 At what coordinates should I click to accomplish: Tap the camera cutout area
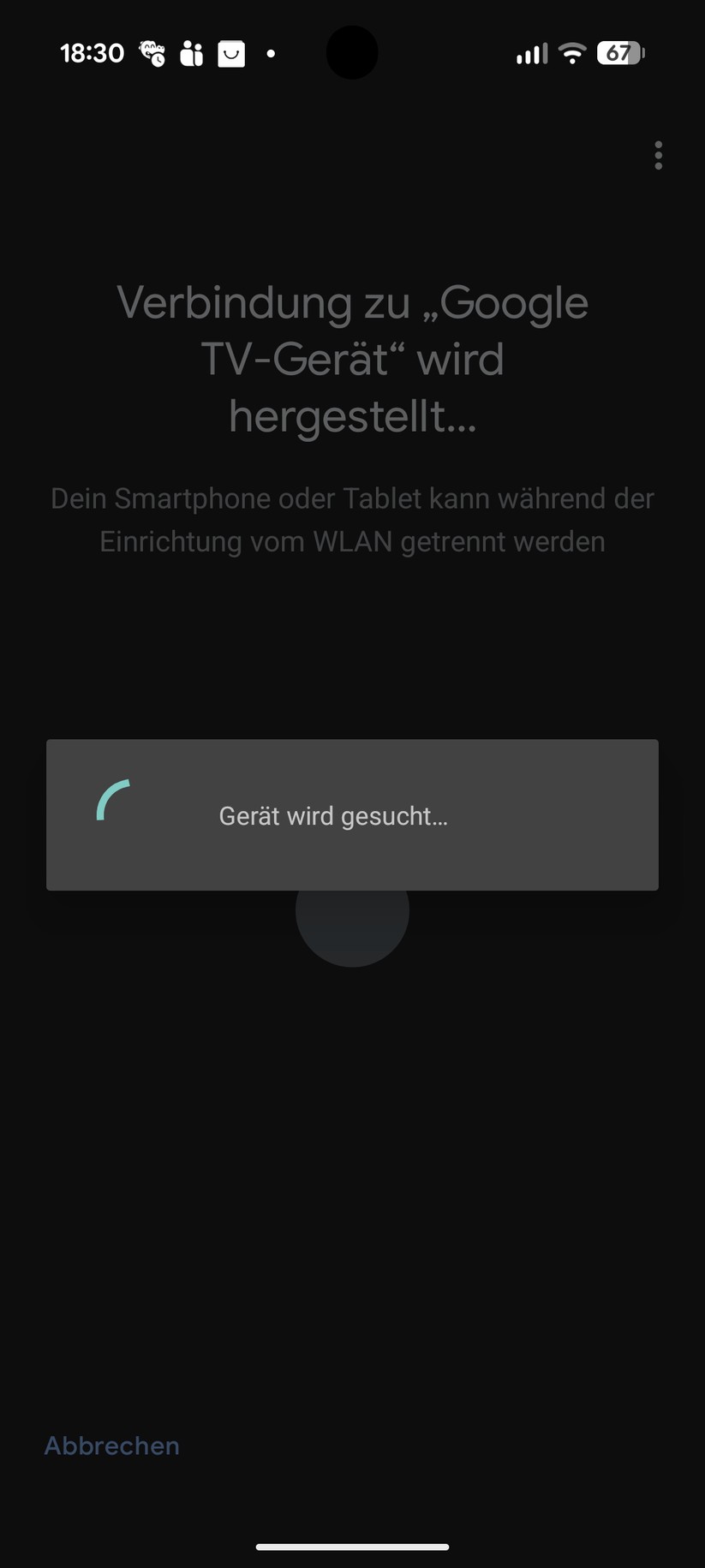352,52
